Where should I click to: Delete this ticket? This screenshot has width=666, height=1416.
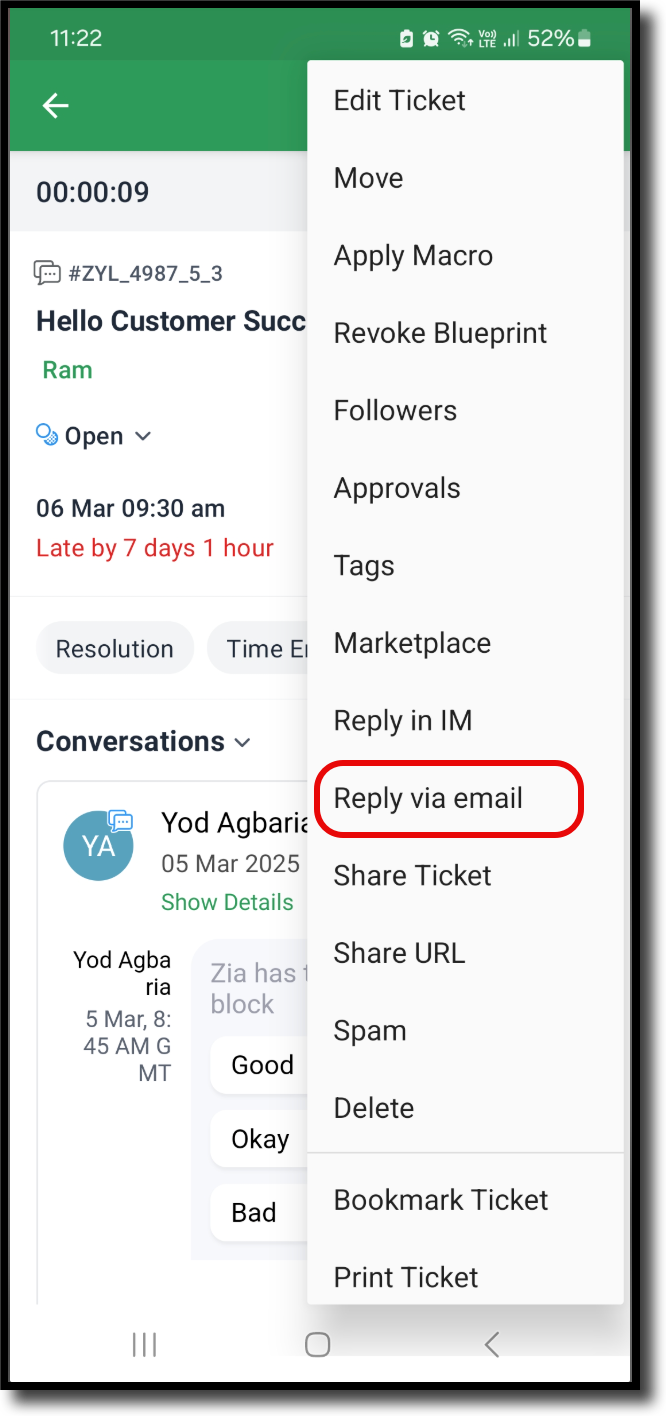coord(373,1108)
